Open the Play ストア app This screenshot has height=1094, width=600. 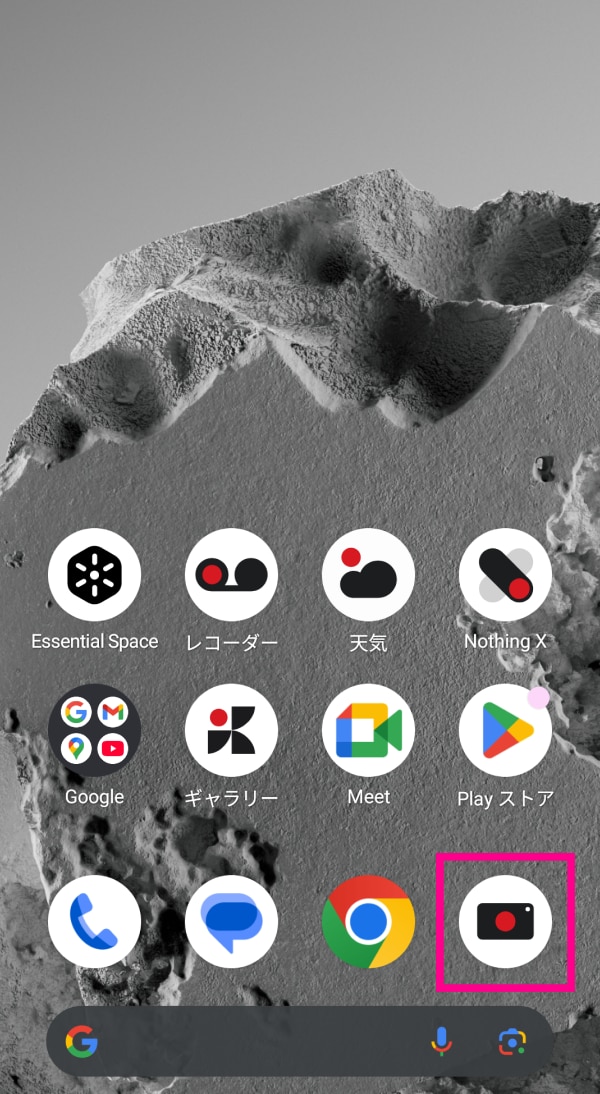(x=505, y=730)
